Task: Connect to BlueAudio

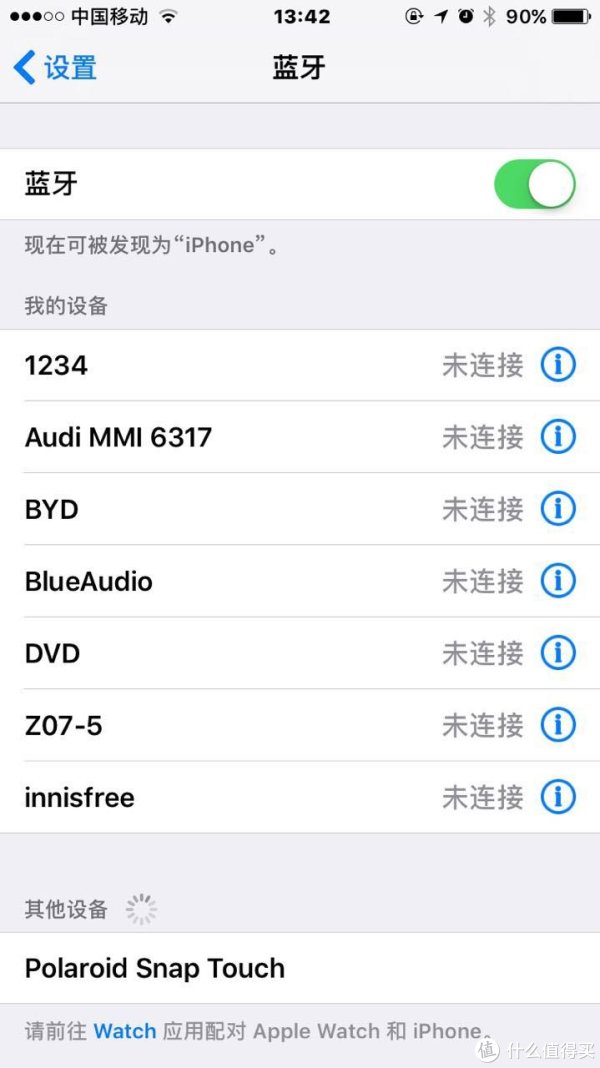Action: (300, 581)
